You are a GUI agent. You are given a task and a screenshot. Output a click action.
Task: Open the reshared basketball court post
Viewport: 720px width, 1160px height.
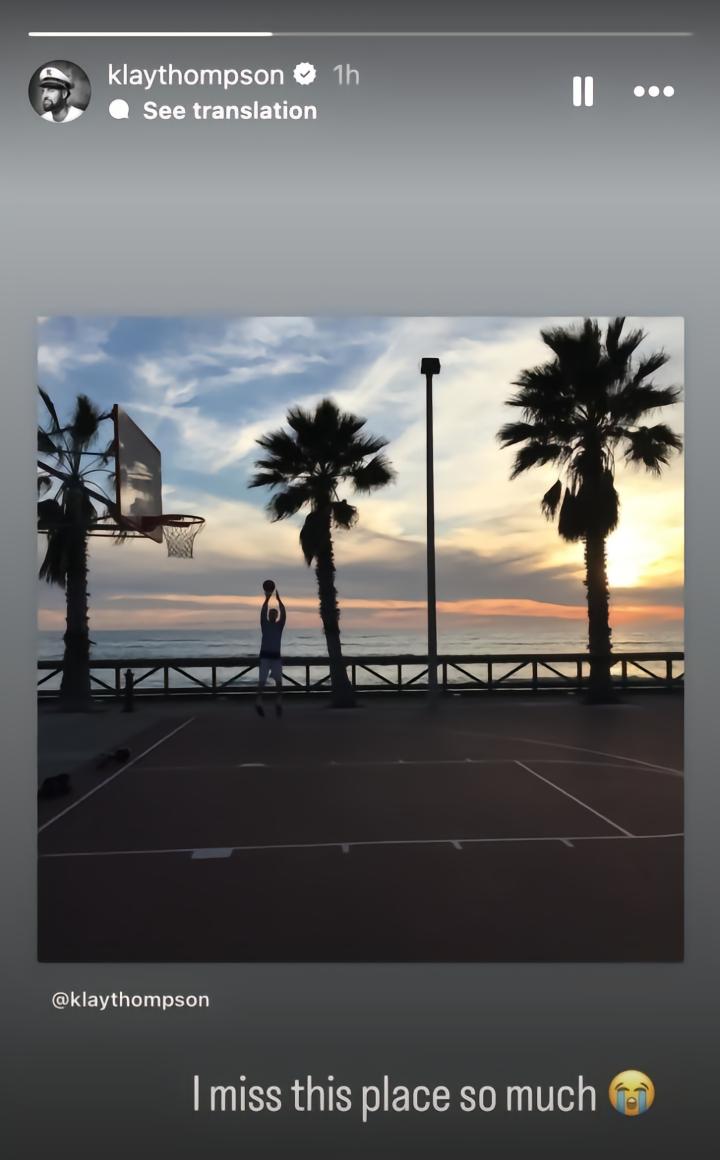coord(360,638)
